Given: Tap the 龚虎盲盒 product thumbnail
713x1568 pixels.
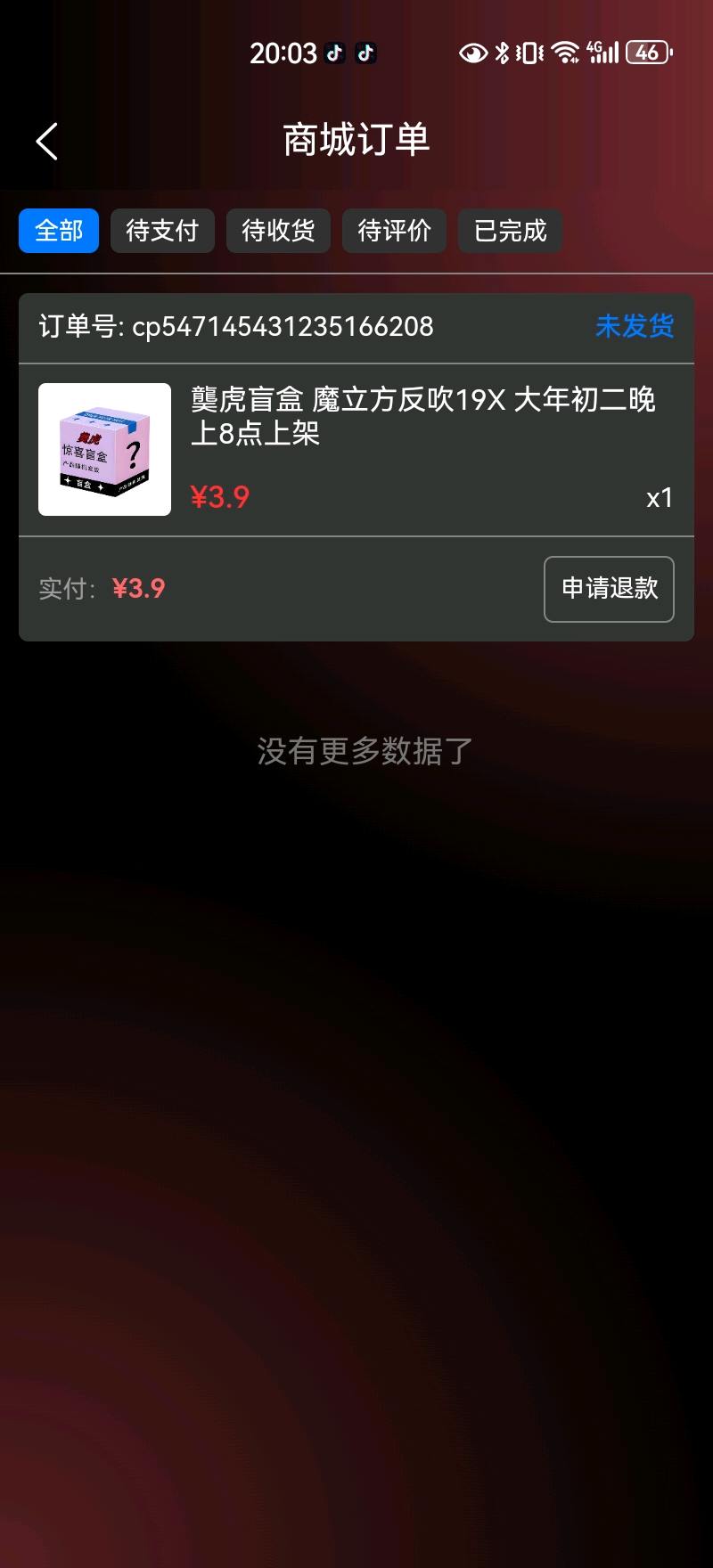Looking at the screenshot, I should point(104,448).
